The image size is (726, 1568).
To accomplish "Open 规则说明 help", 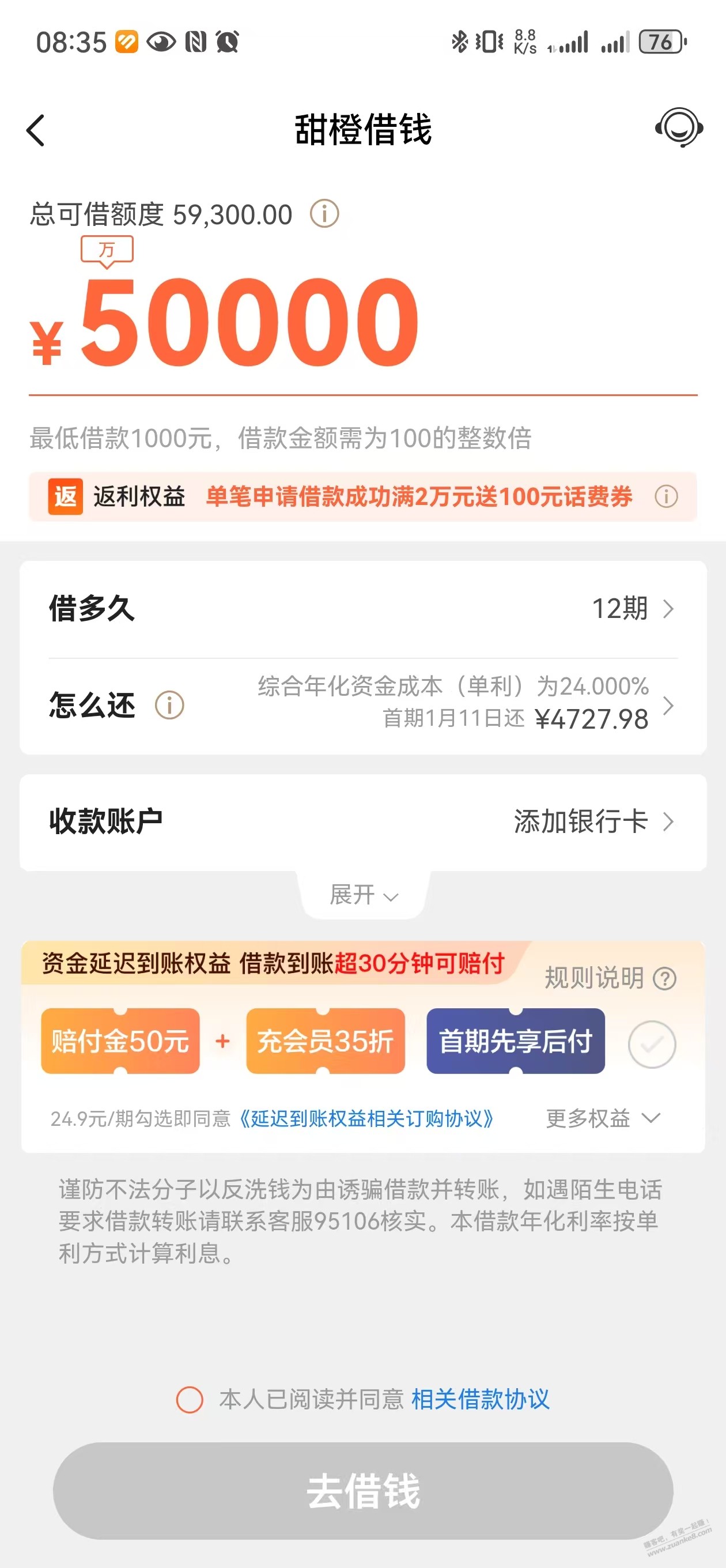I will [610, 978].
